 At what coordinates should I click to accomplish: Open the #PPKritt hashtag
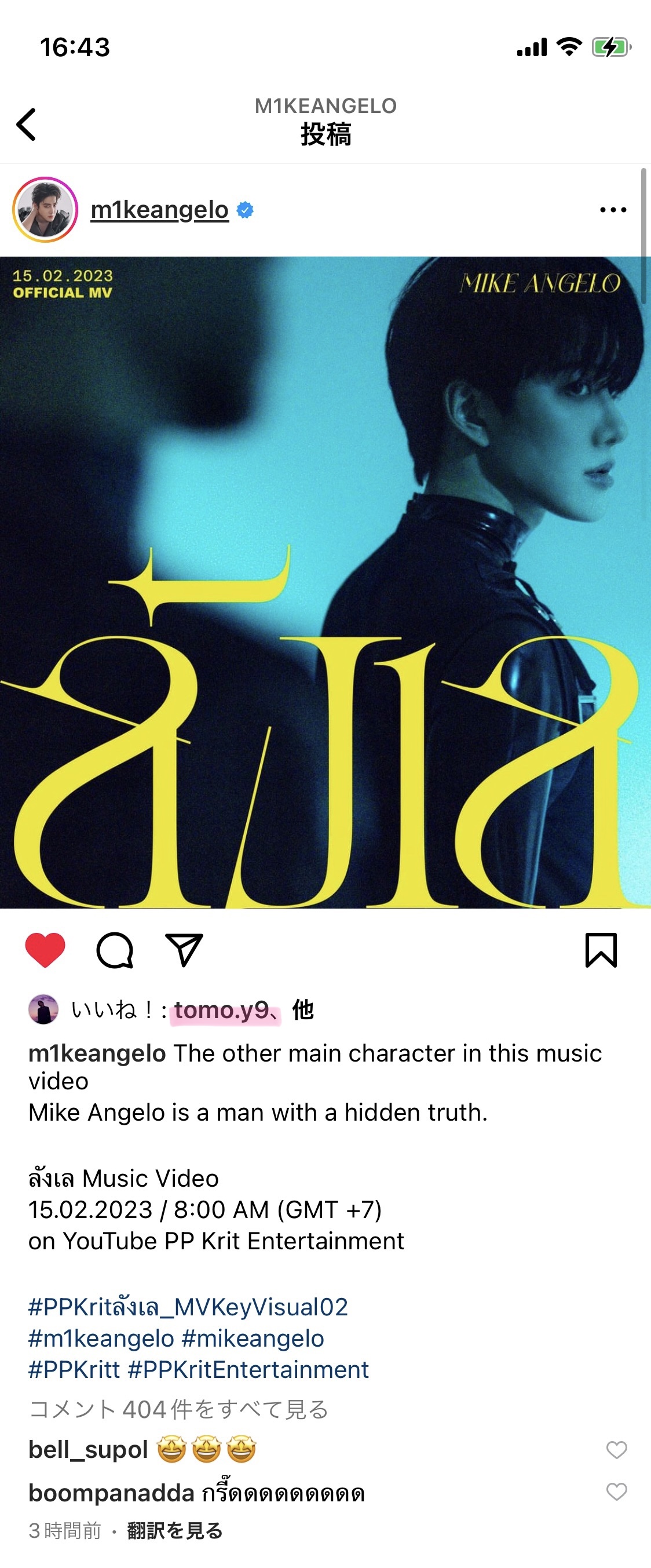(x=74, y=1370)
